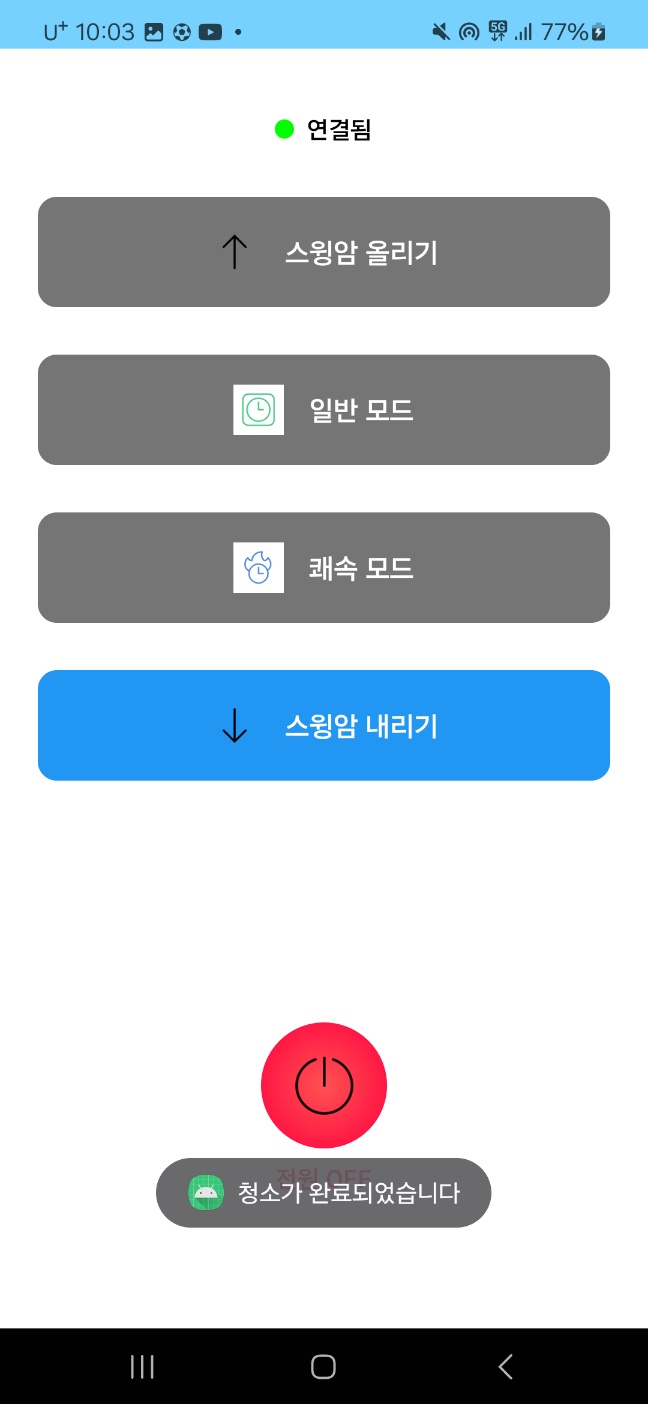
Task: Turn off power with the red button
Action: tap(324, 1085)
